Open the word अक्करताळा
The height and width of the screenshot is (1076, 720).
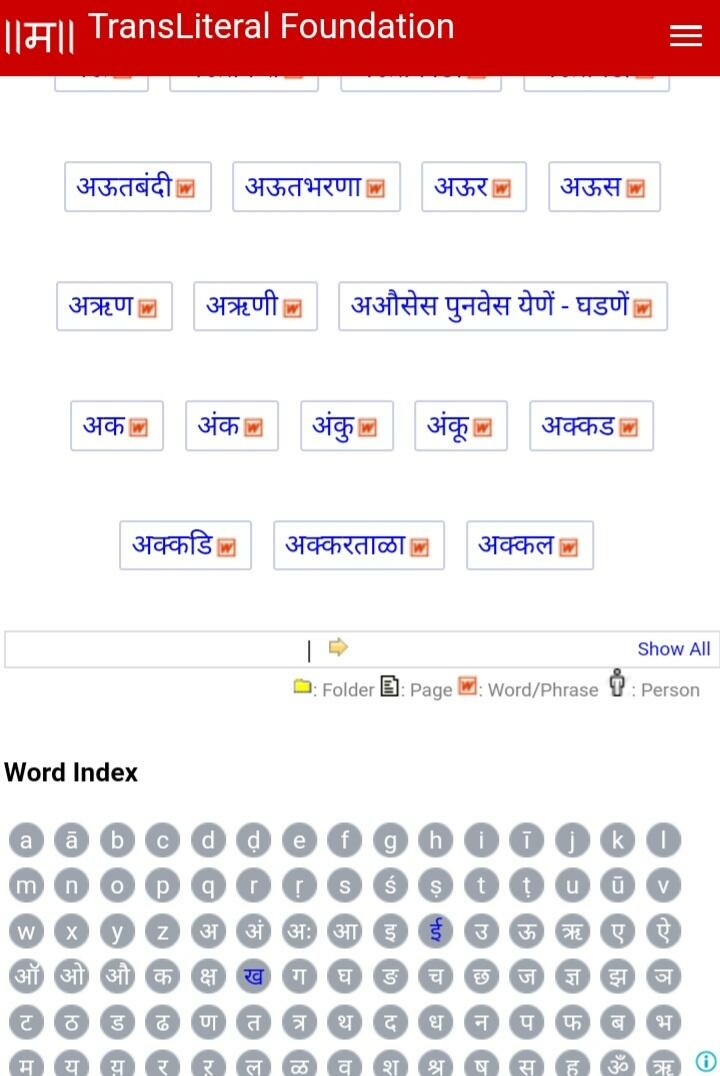(x=345, y=545)
